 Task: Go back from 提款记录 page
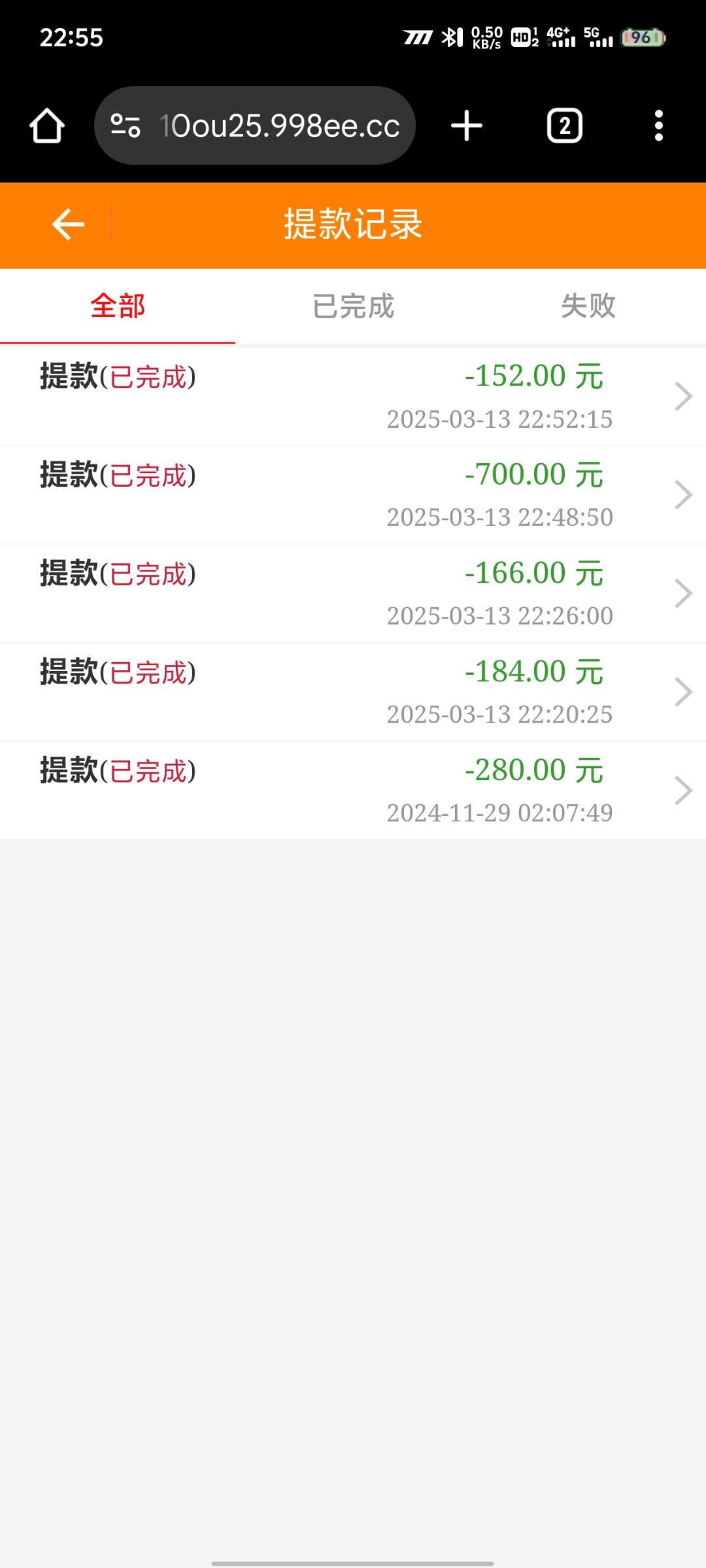click(68, 225)
